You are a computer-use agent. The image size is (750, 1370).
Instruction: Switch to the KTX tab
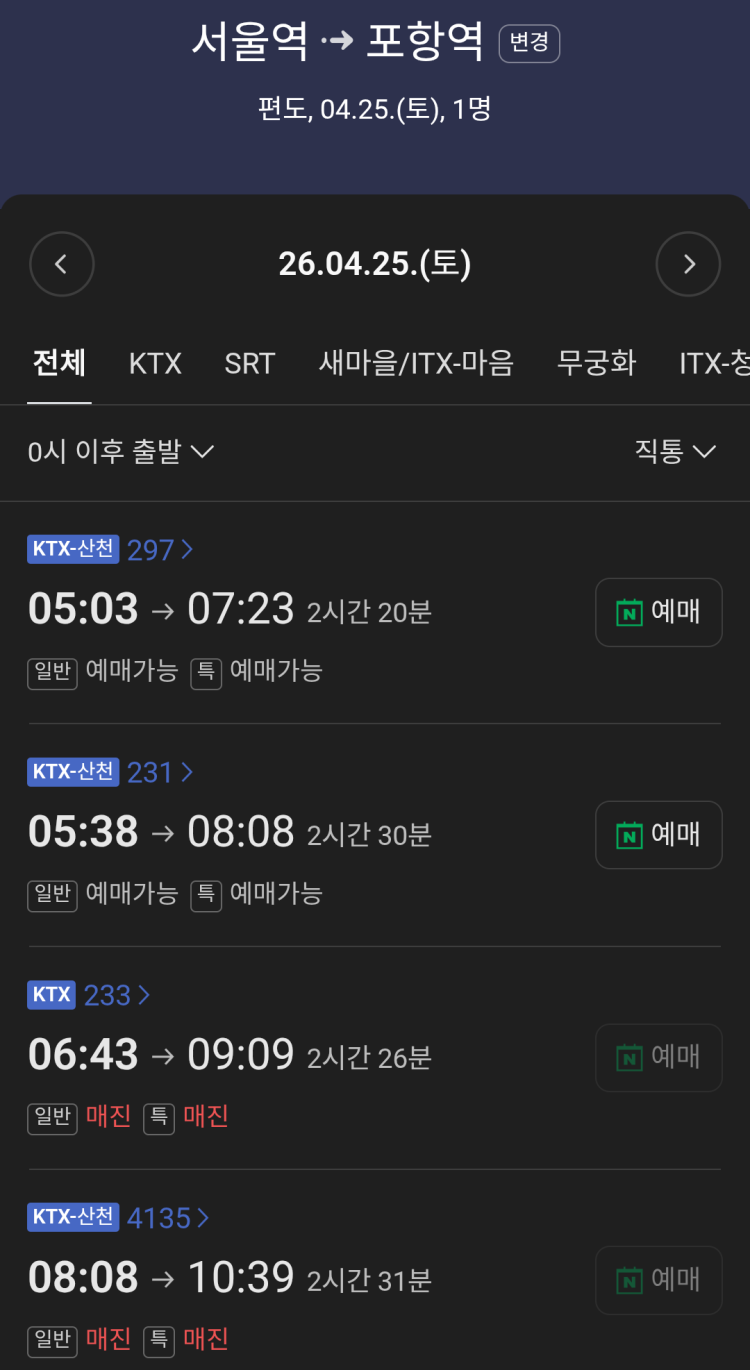pyautogui.click(x=155, y=363)
